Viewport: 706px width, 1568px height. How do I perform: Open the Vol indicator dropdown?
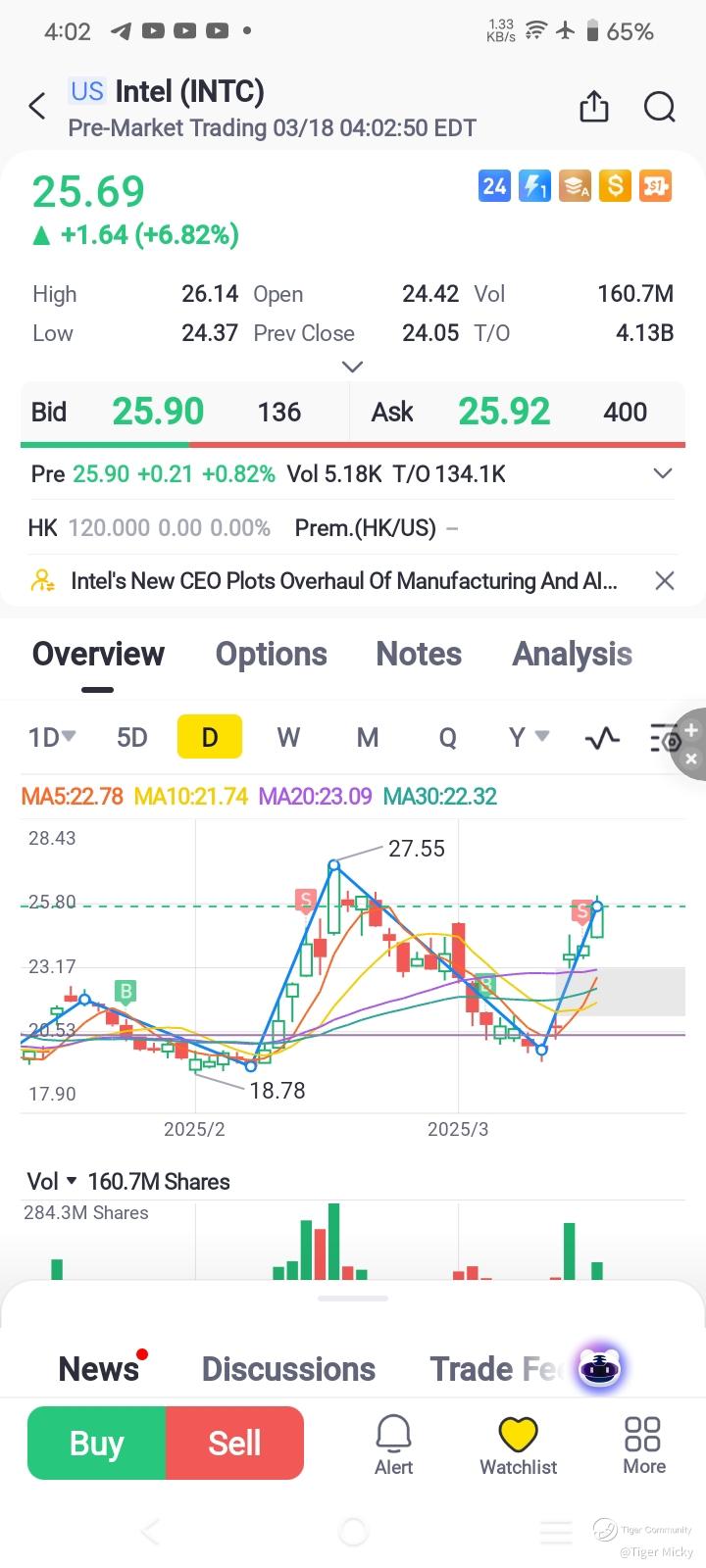(56, 1181)
